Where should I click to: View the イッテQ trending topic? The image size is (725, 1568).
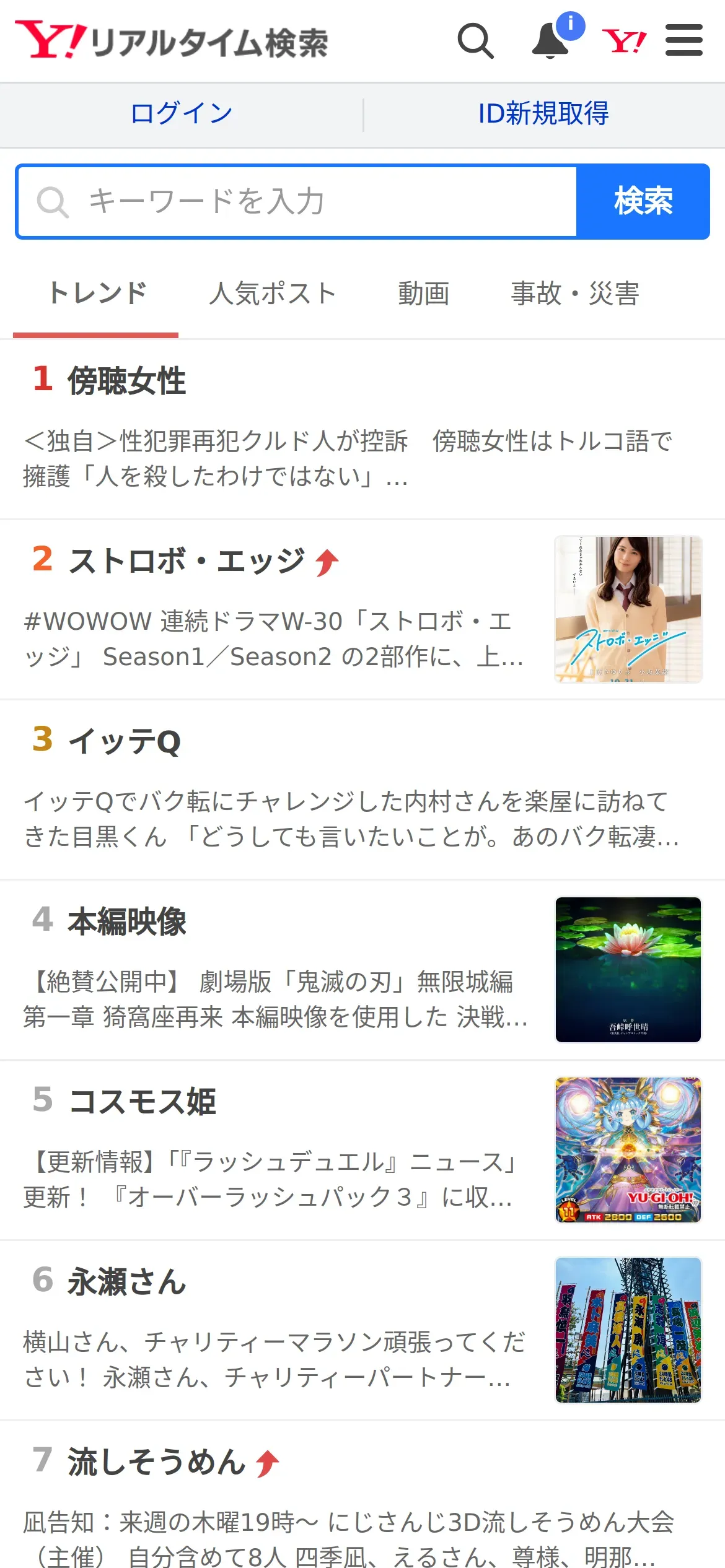pyautogui.click(x=124, y=741)
